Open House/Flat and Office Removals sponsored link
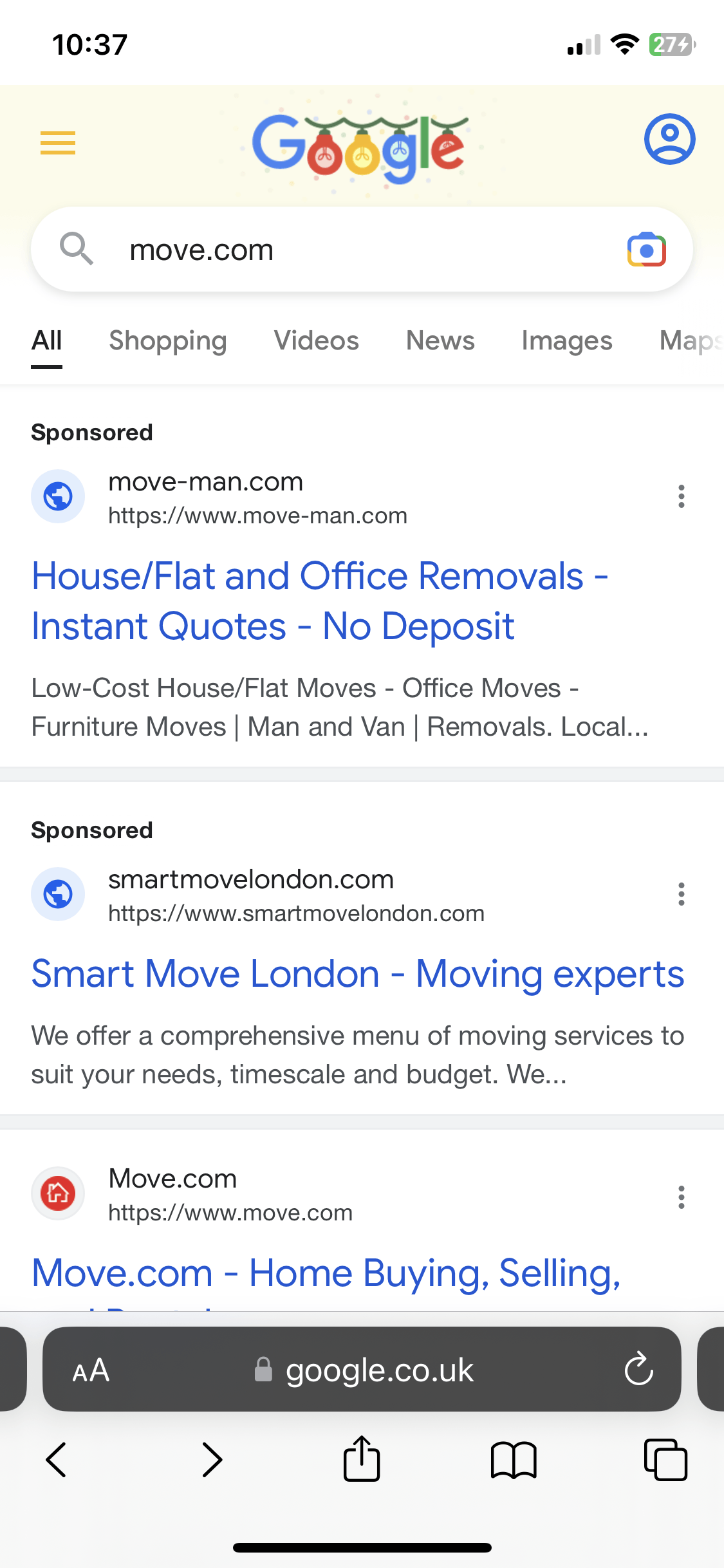The width and height of the screenshot is (724, 1568). (x=320, y=601)
